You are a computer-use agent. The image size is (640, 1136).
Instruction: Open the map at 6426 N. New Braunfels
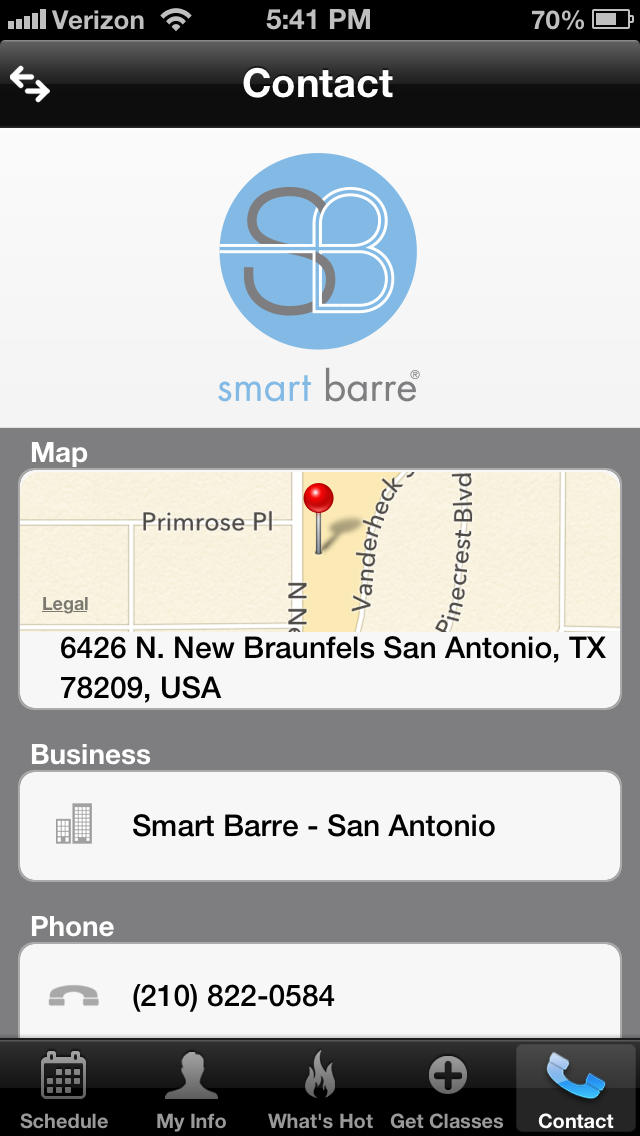(x=320, y=550)
